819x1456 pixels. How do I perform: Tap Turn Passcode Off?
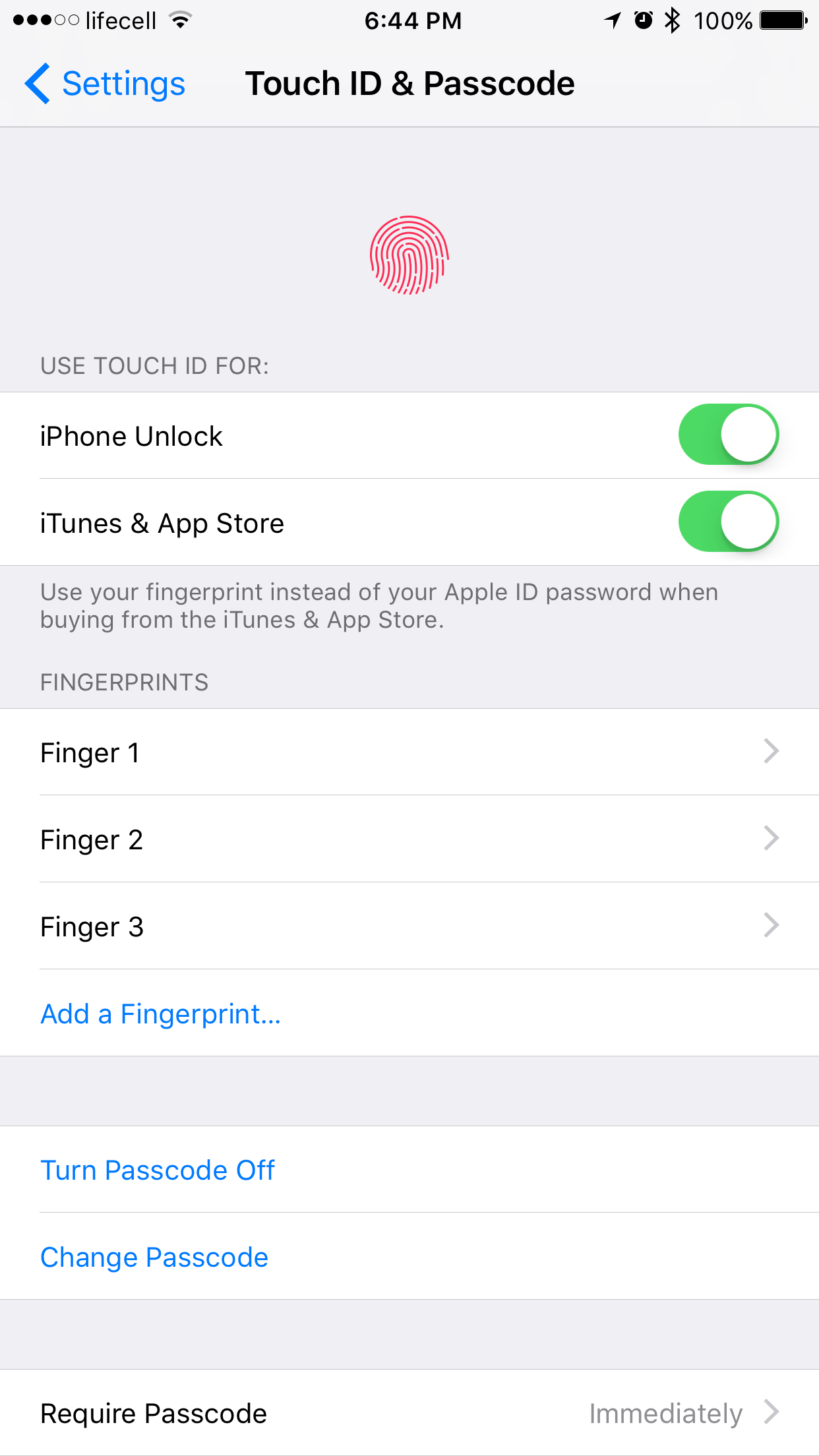(x=158, y=1170)
